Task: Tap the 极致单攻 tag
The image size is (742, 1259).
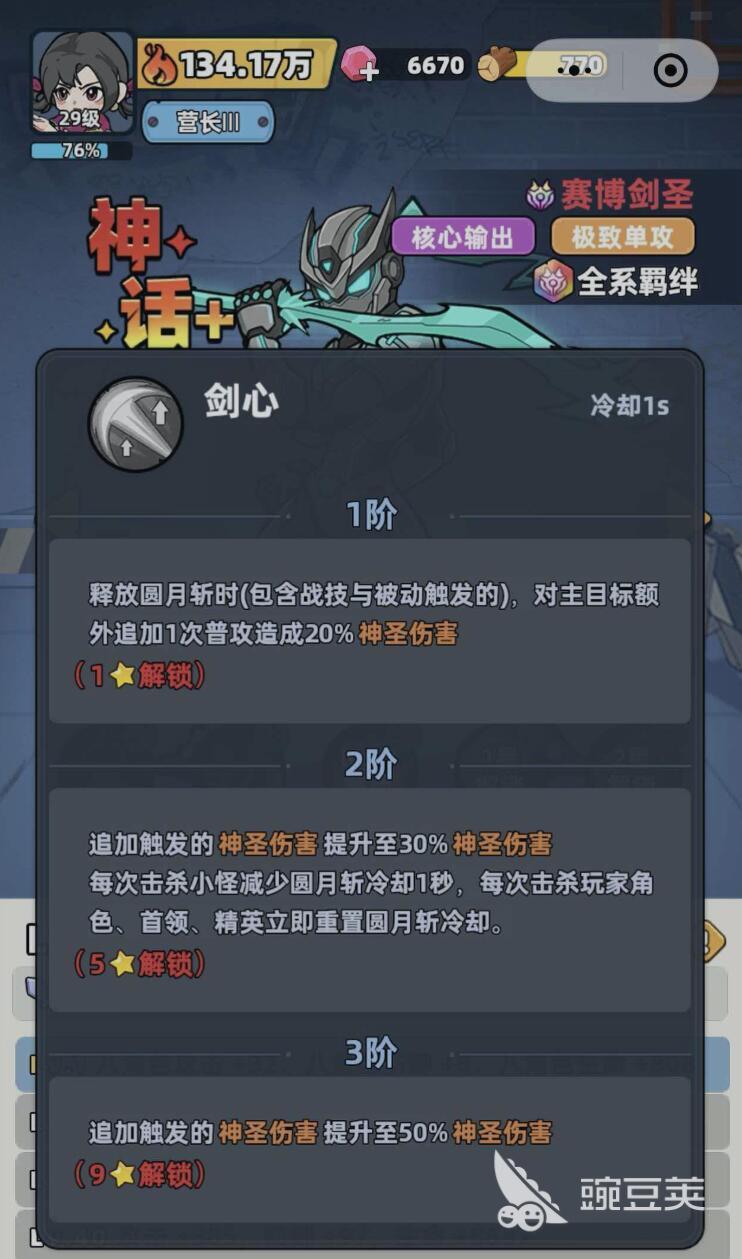Action: coord(622,237)
